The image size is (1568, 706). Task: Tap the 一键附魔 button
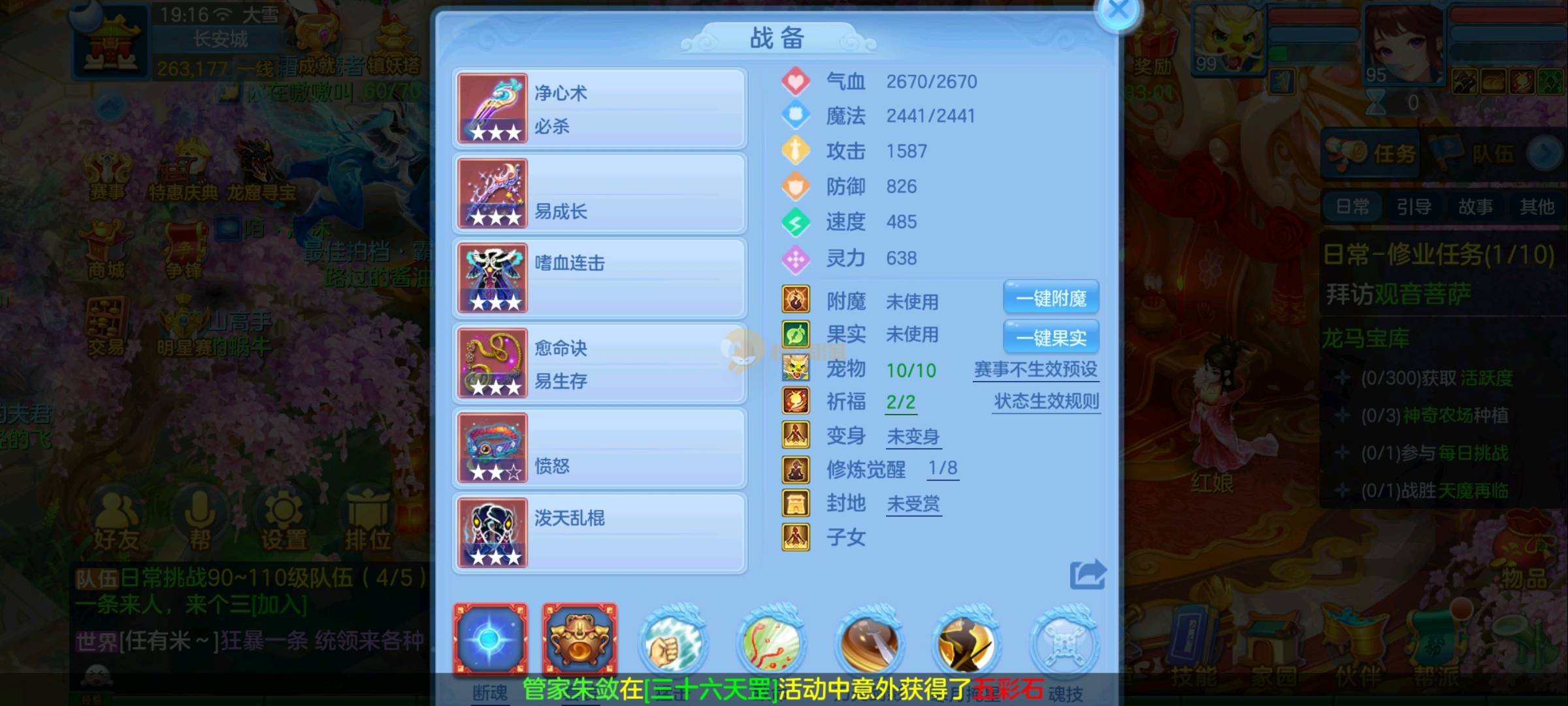pyautogui.click(x=1051, y=299)
